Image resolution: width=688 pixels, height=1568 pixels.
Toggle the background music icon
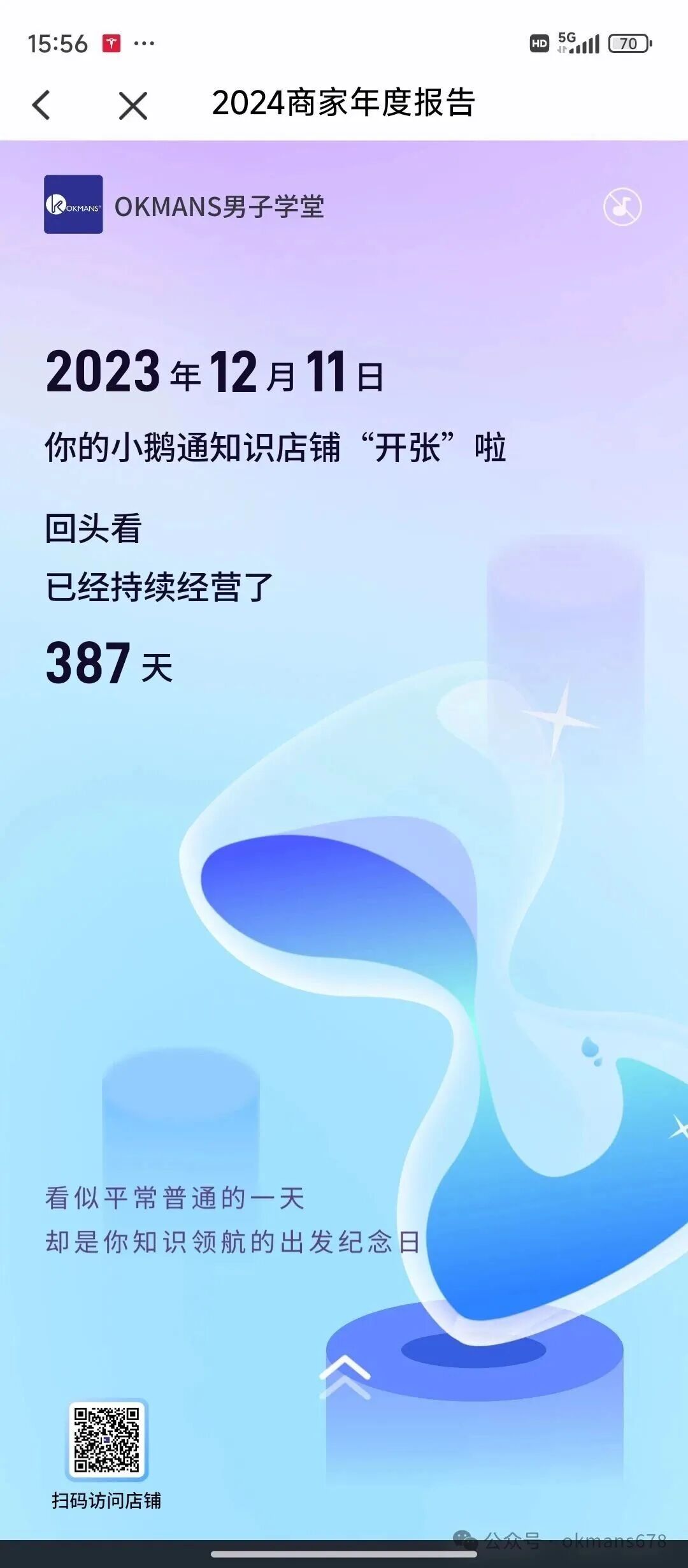click(x=622, y=207)
